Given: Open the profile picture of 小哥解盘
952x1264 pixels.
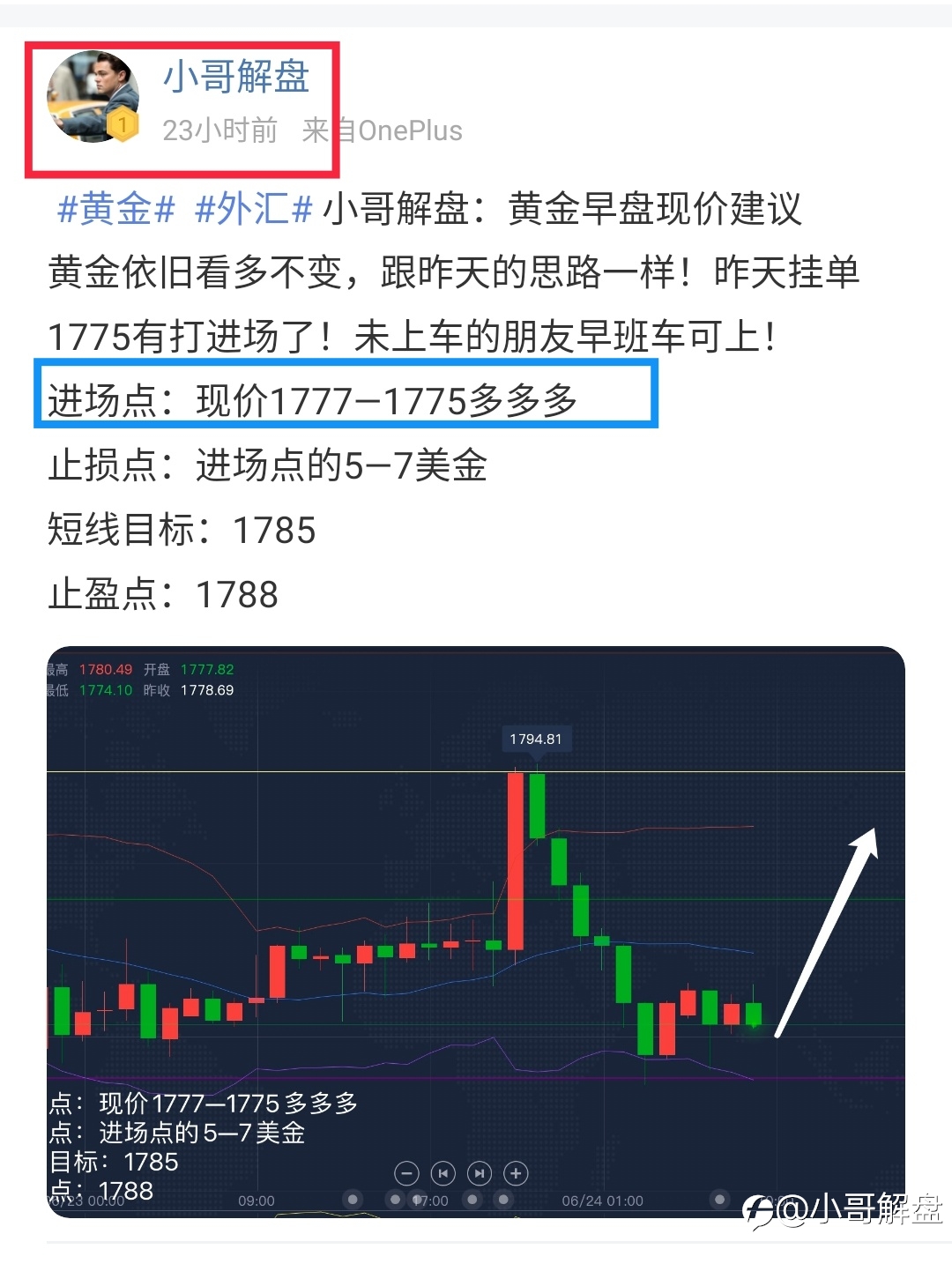Looking at the screenshot, I should click(x=93, y=97).
